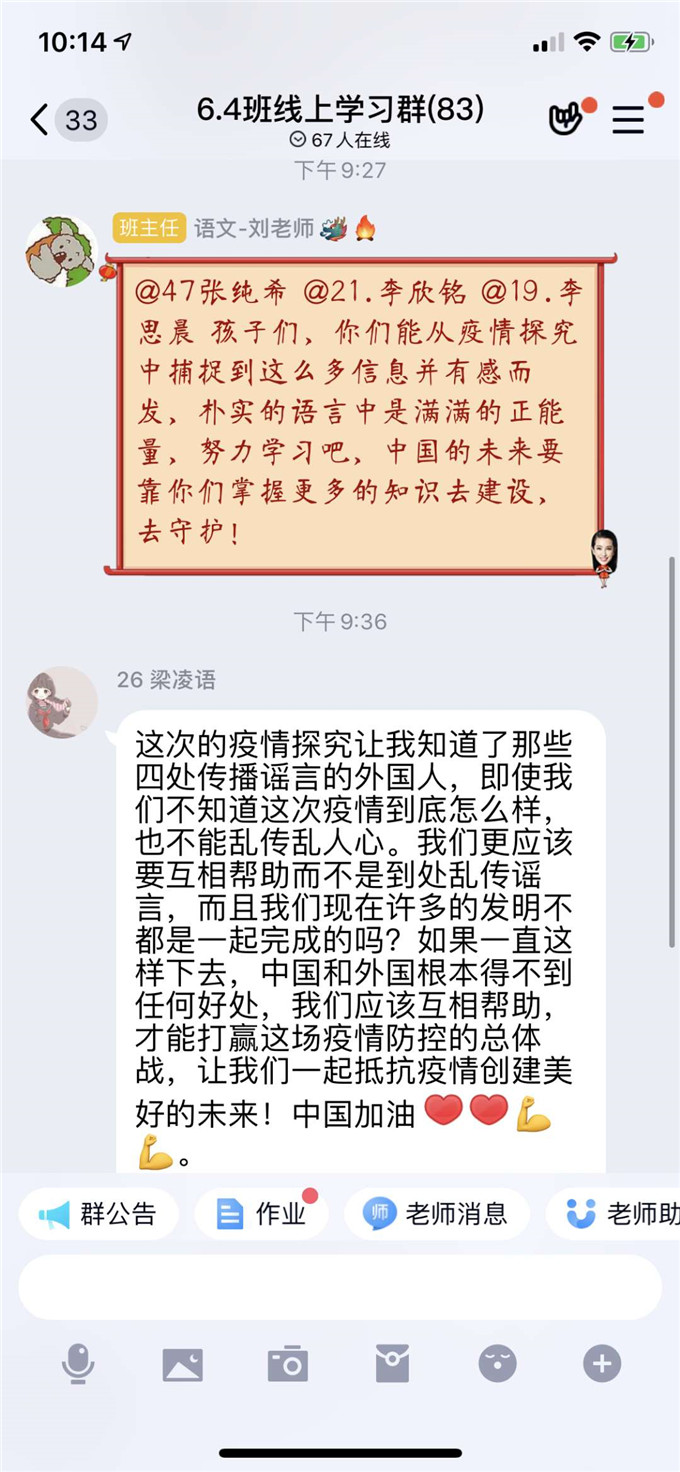Open 群公告 announcements
680x1472 pixels.
tap(98, 1215)
